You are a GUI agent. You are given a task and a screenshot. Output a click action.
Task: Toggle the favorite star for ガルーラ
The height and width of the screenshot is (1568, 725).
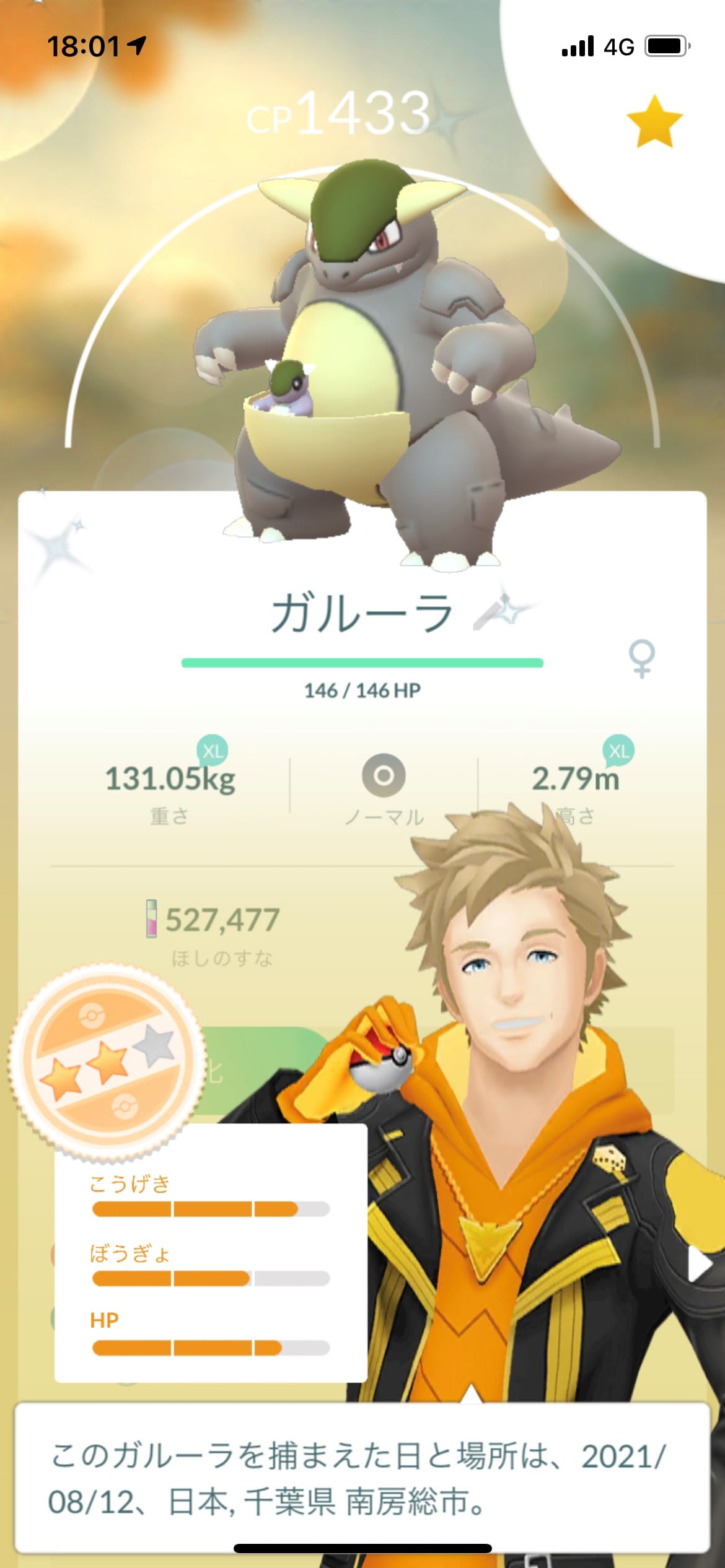654,121
